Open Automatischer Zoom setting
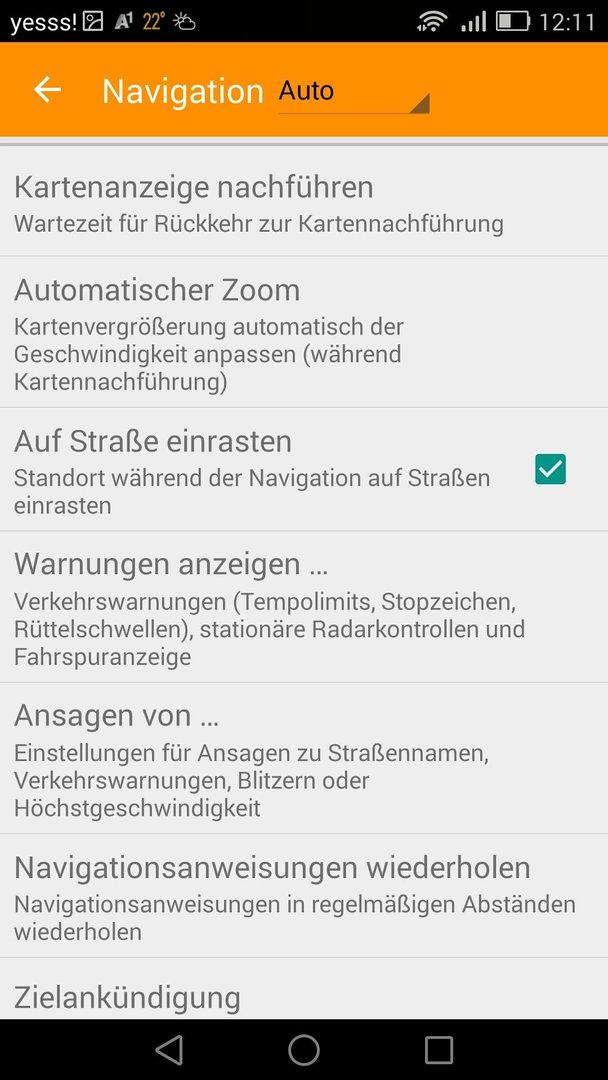 point(304,332)
